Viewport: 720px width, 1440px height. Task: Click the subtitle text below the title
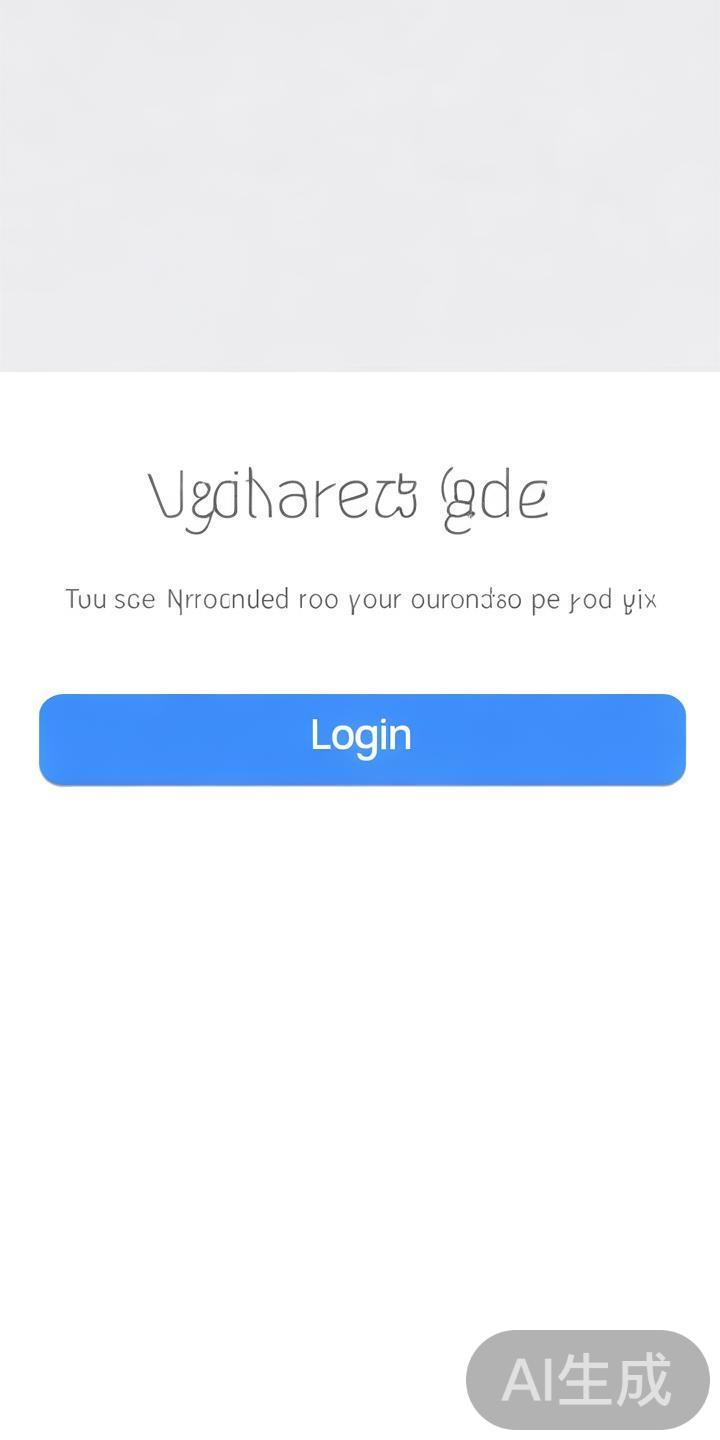pos(360,598)
